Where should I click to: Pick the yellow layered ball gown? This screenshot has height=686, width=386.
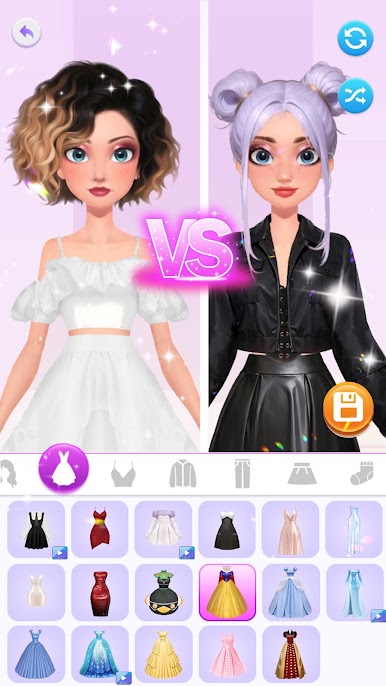point(163,654)
